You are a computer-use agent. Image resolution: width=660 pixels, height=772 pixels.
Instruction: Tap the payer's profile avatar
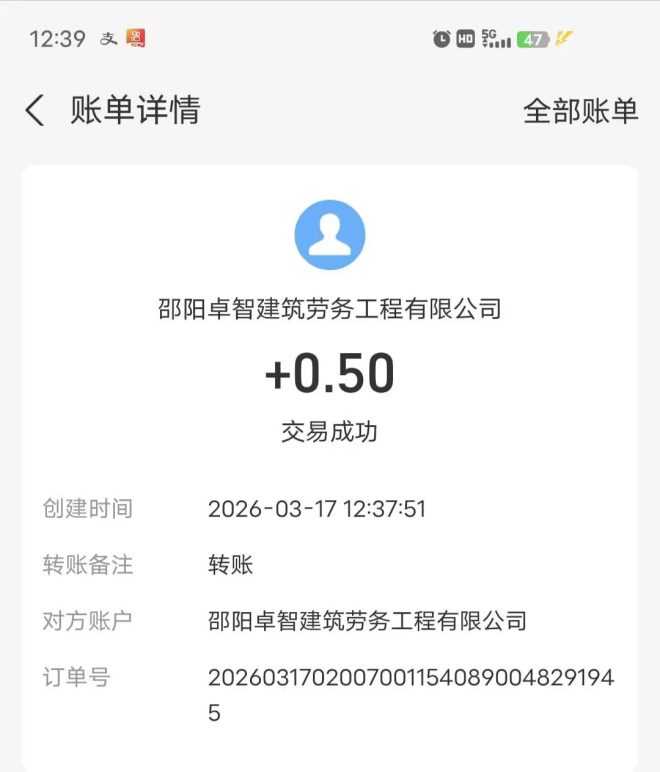(x=330, y=235)
